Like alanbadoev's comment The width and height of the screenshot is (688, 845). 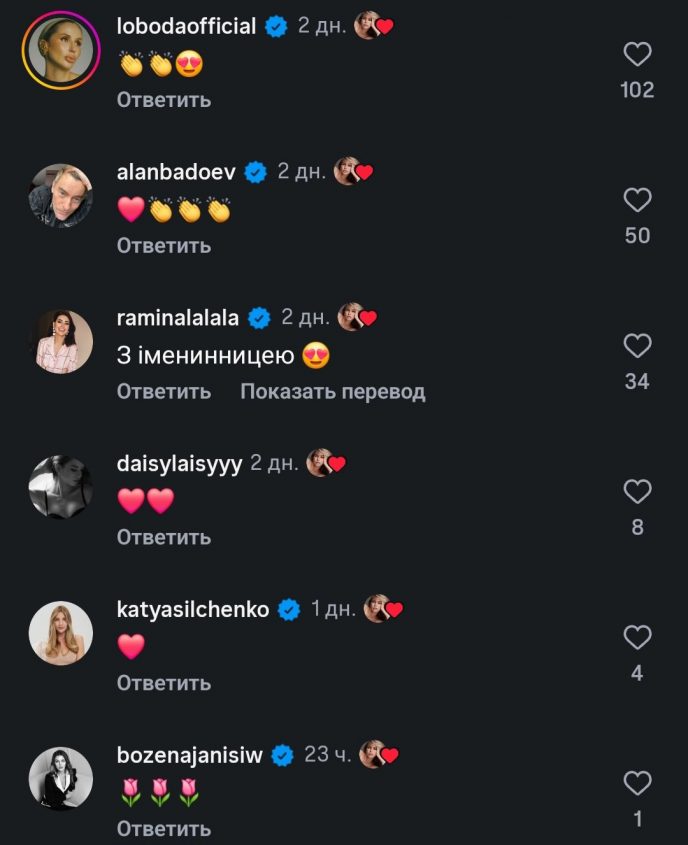pyautogui.click(x=637, y=201)
